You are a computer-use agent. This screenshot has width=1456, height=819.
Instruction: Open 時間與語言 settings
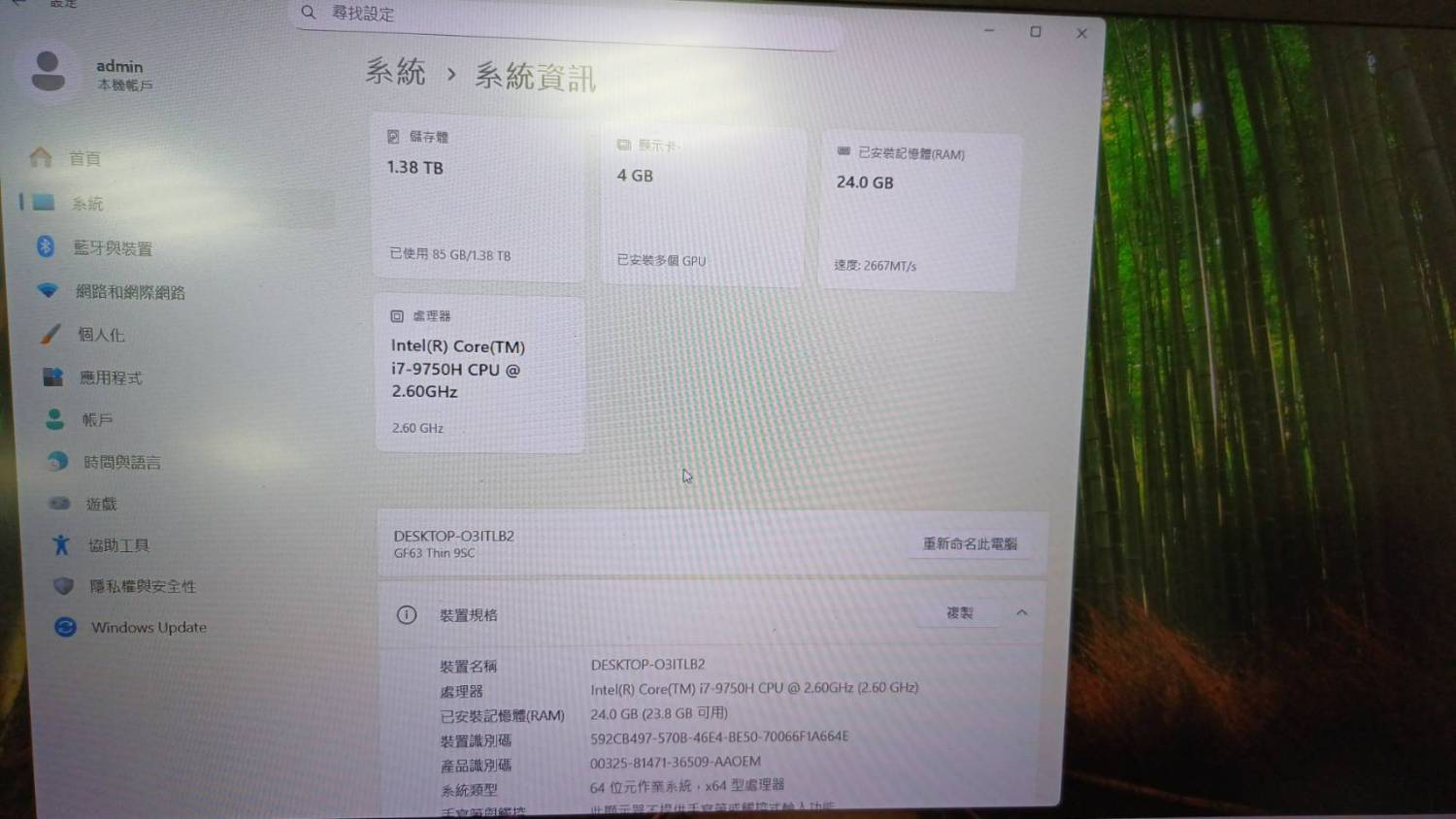point(121,463)
